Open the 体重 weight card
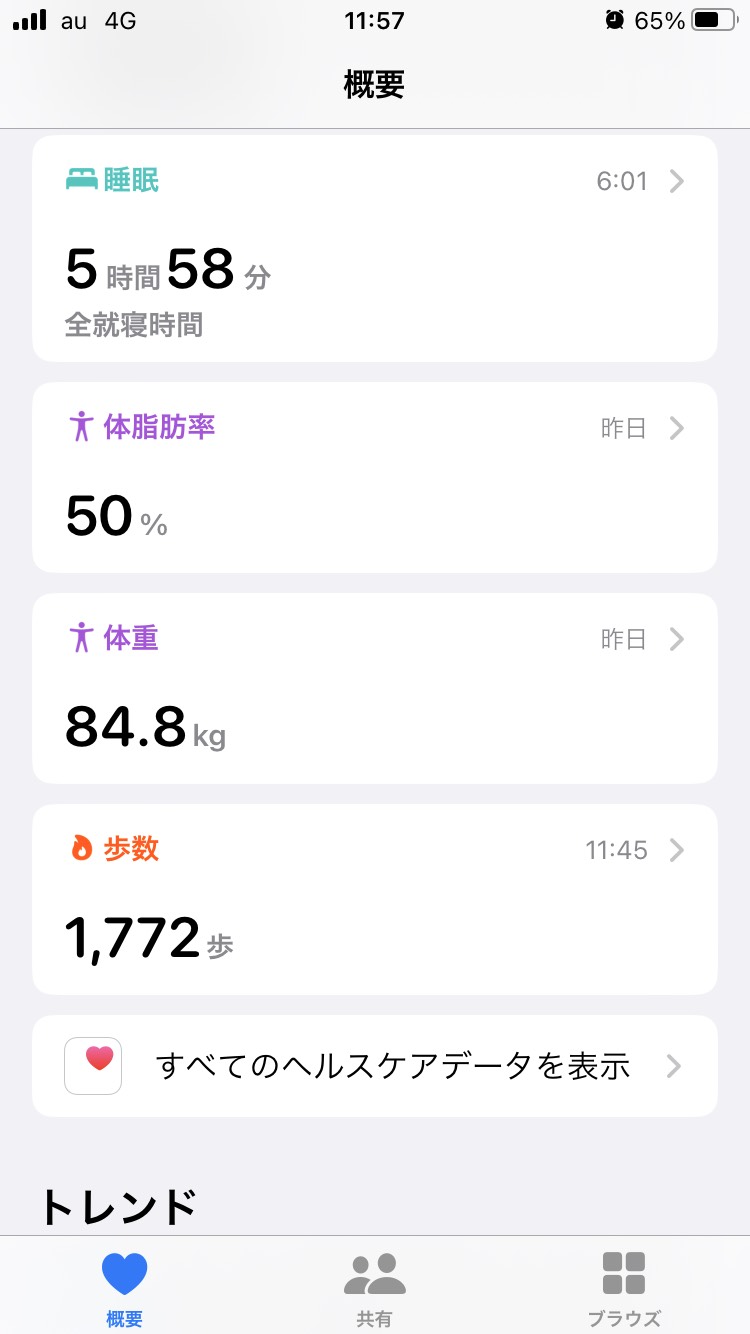750x1334 pixels. pyautogui.click(x=375, y=688)
